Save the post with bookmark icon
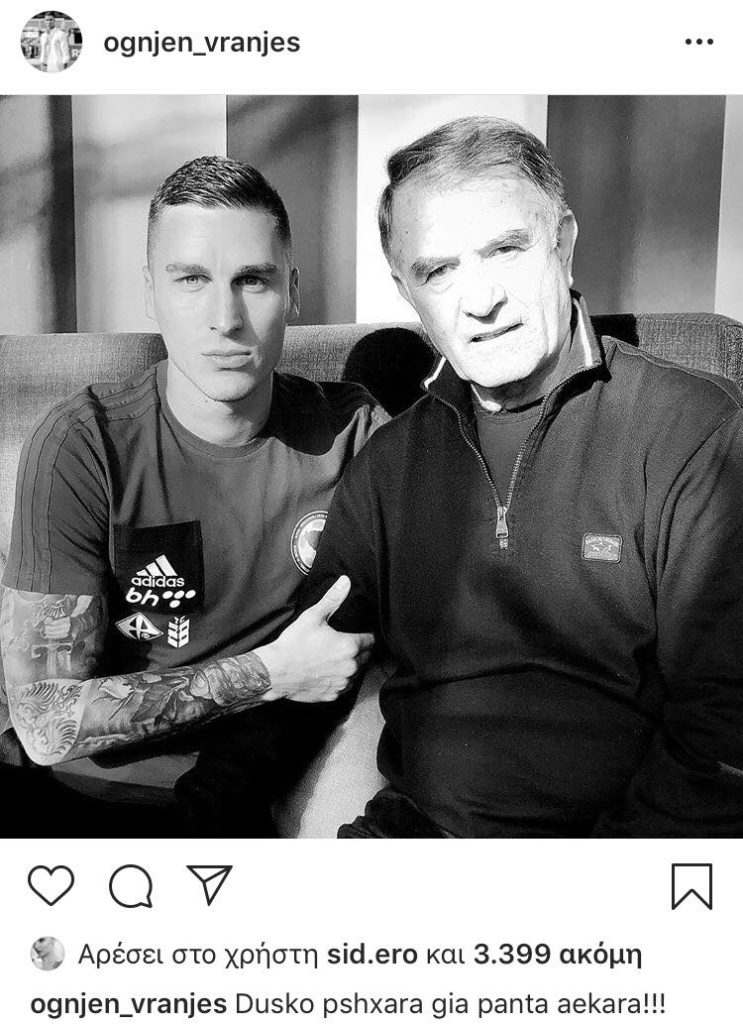743x1024 pixels. [691, 886]
